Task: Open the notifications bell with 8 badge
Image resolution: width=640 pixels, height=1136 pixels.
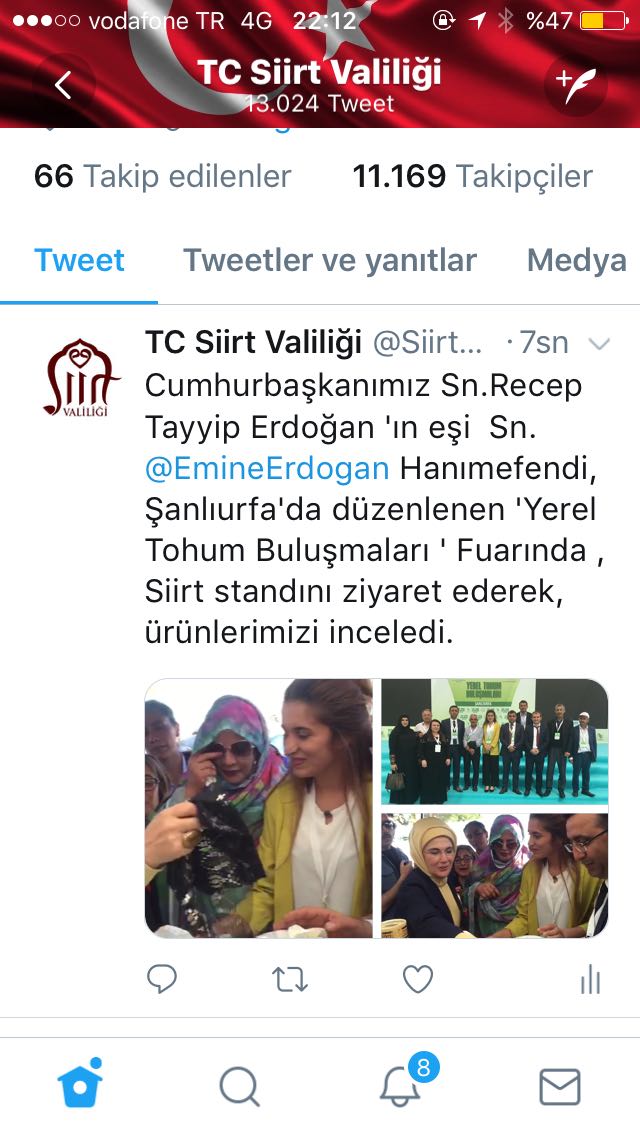Action: [402, 1085]
